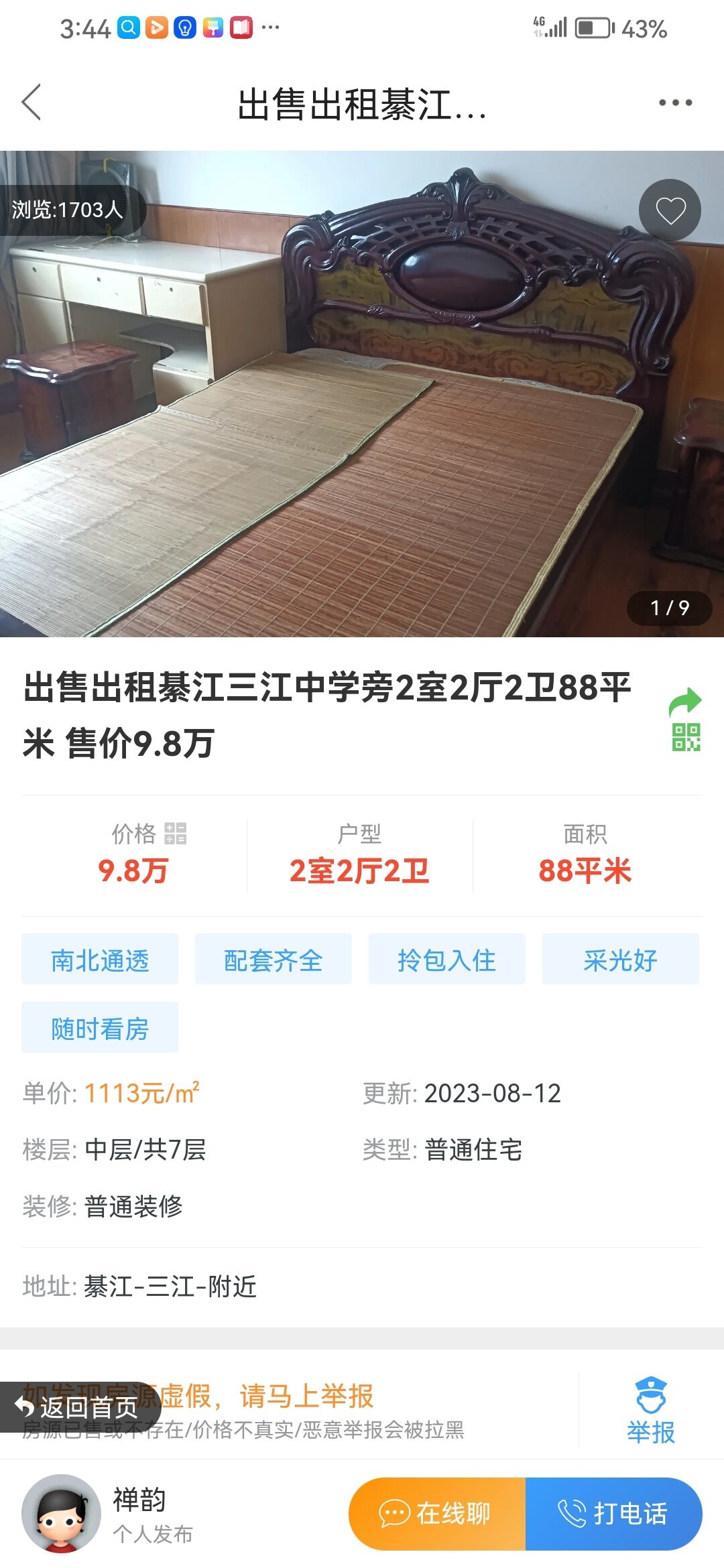724x1568 pixels.
Task: Start online chat with 在线聊
Action: (437, 1513)
